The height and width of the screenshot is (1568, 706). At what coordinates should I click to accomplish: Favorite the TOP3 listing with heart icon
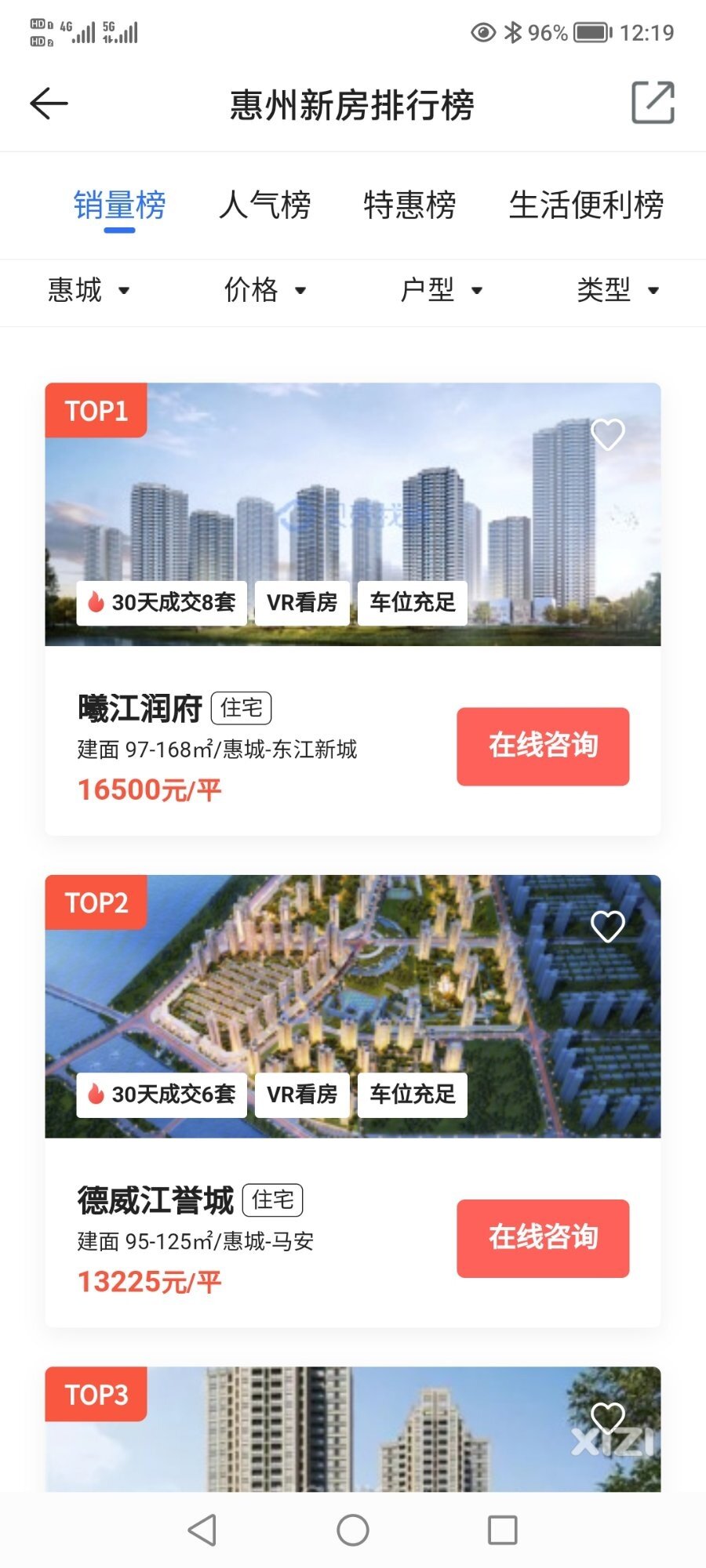(x=607, y=1418)
